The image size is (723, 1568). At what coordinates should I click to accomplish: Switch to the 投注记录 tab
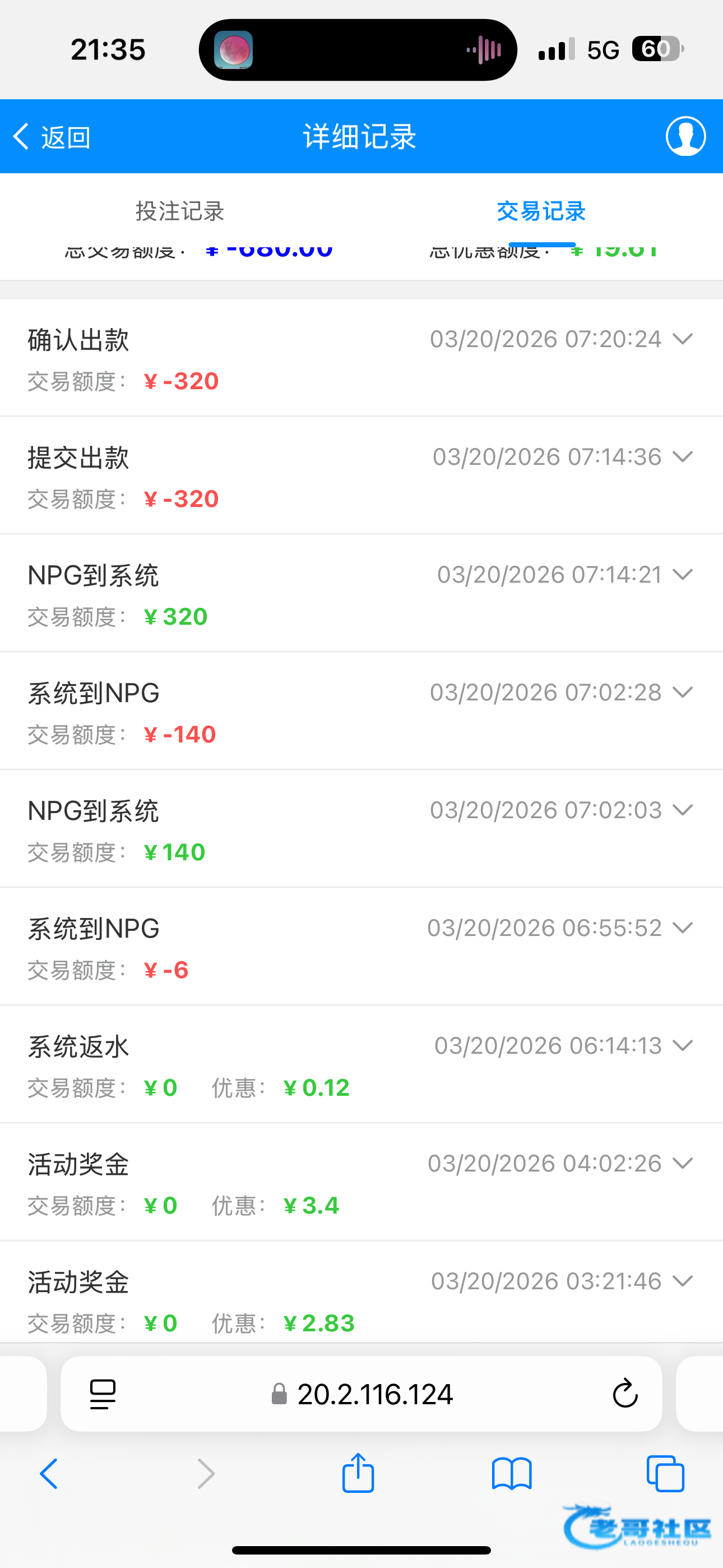[180, 211]
